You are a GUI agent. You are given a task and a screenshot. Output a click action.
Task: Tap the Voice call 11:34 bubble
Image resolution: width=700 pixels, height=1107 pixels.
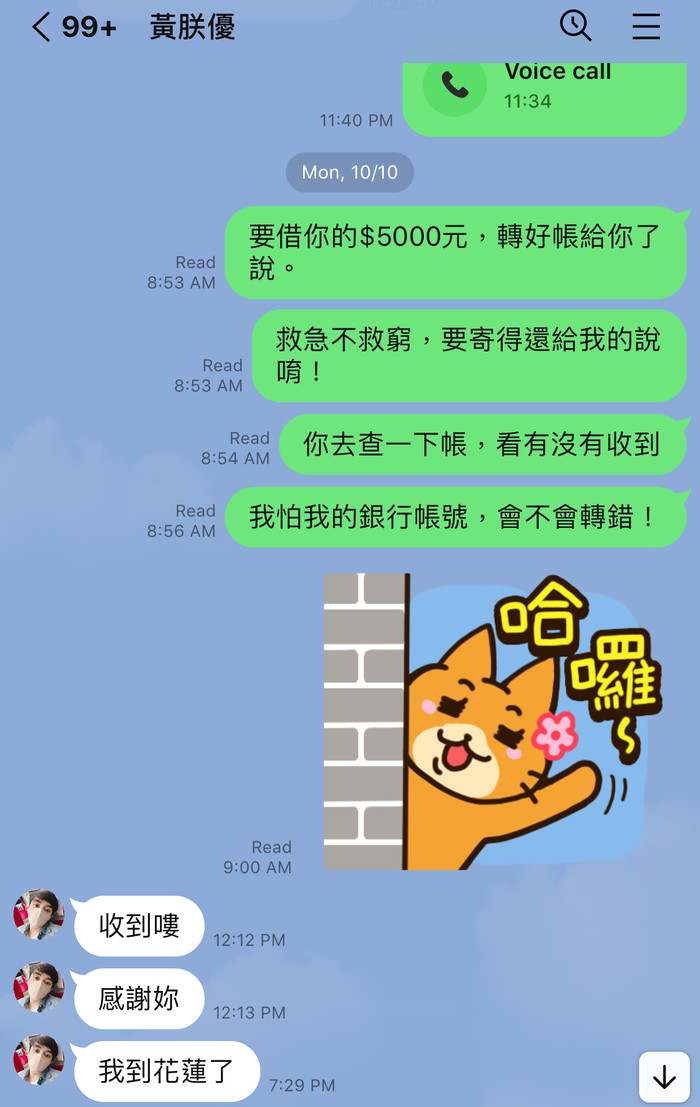(543, 92)
